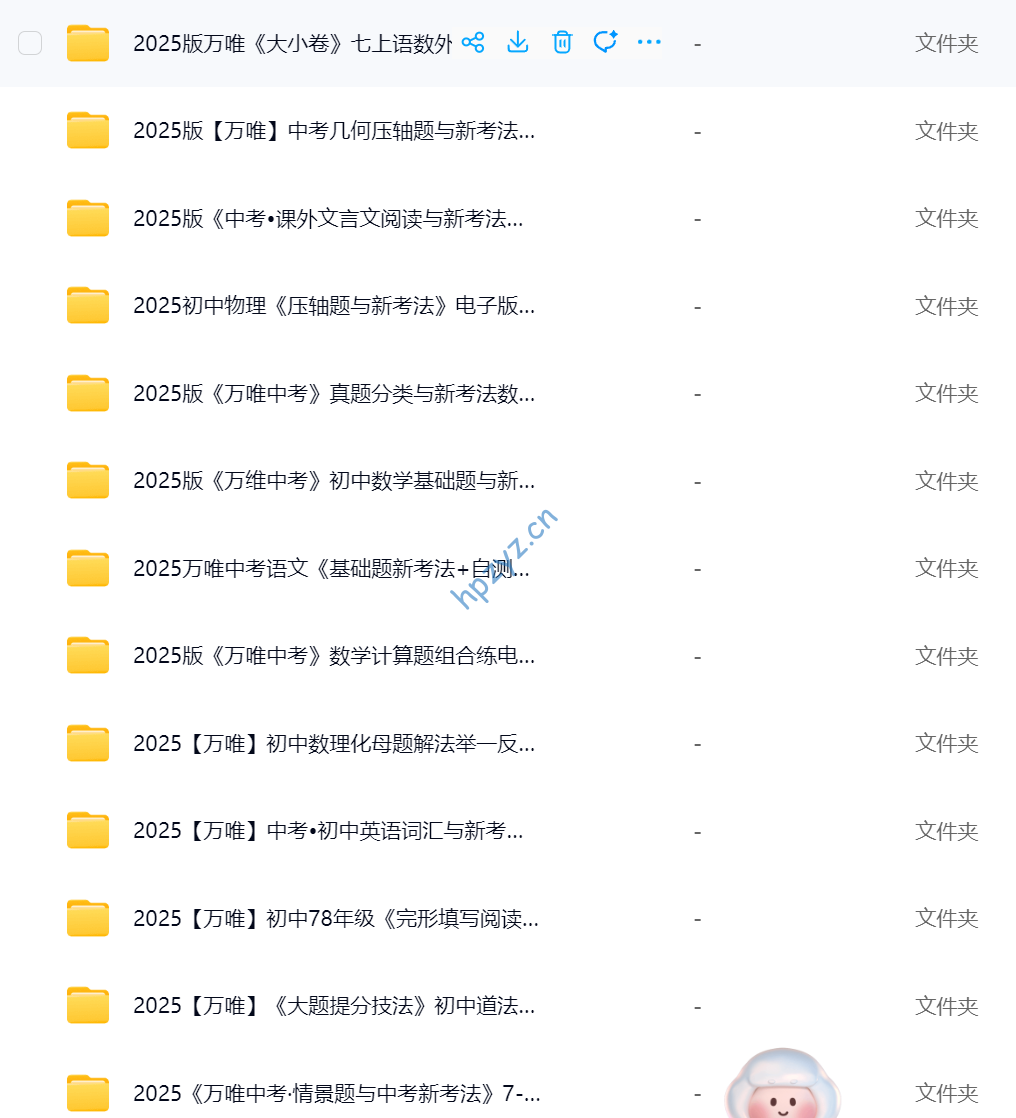This screenshot has width=1016, height=1118.
Task: Open folder 2025初中物理《压轴题与新考法》电子版
Action: pos(333,306)
